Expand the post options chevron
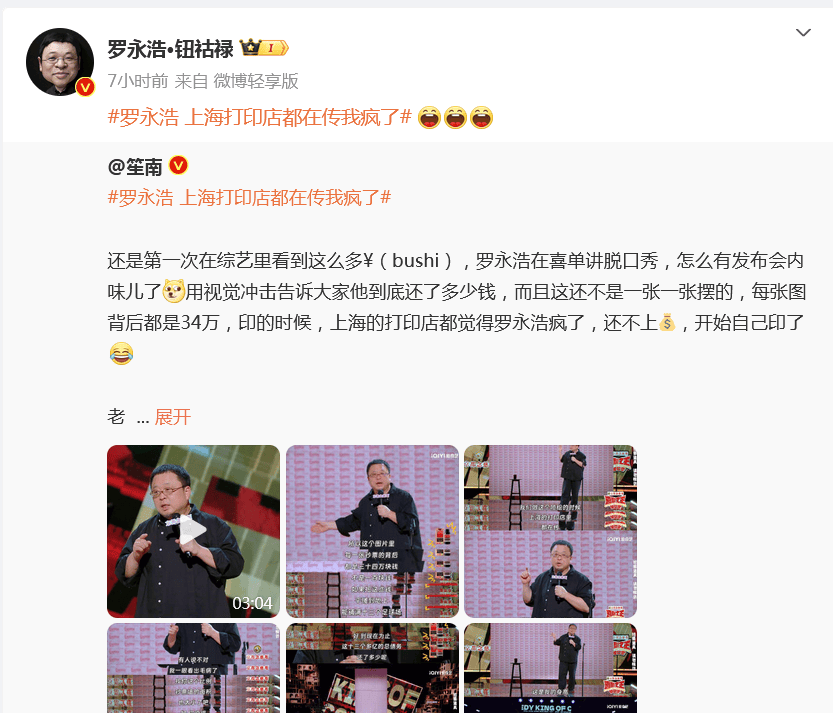The image size is (833, 713). tap(803, 34)
